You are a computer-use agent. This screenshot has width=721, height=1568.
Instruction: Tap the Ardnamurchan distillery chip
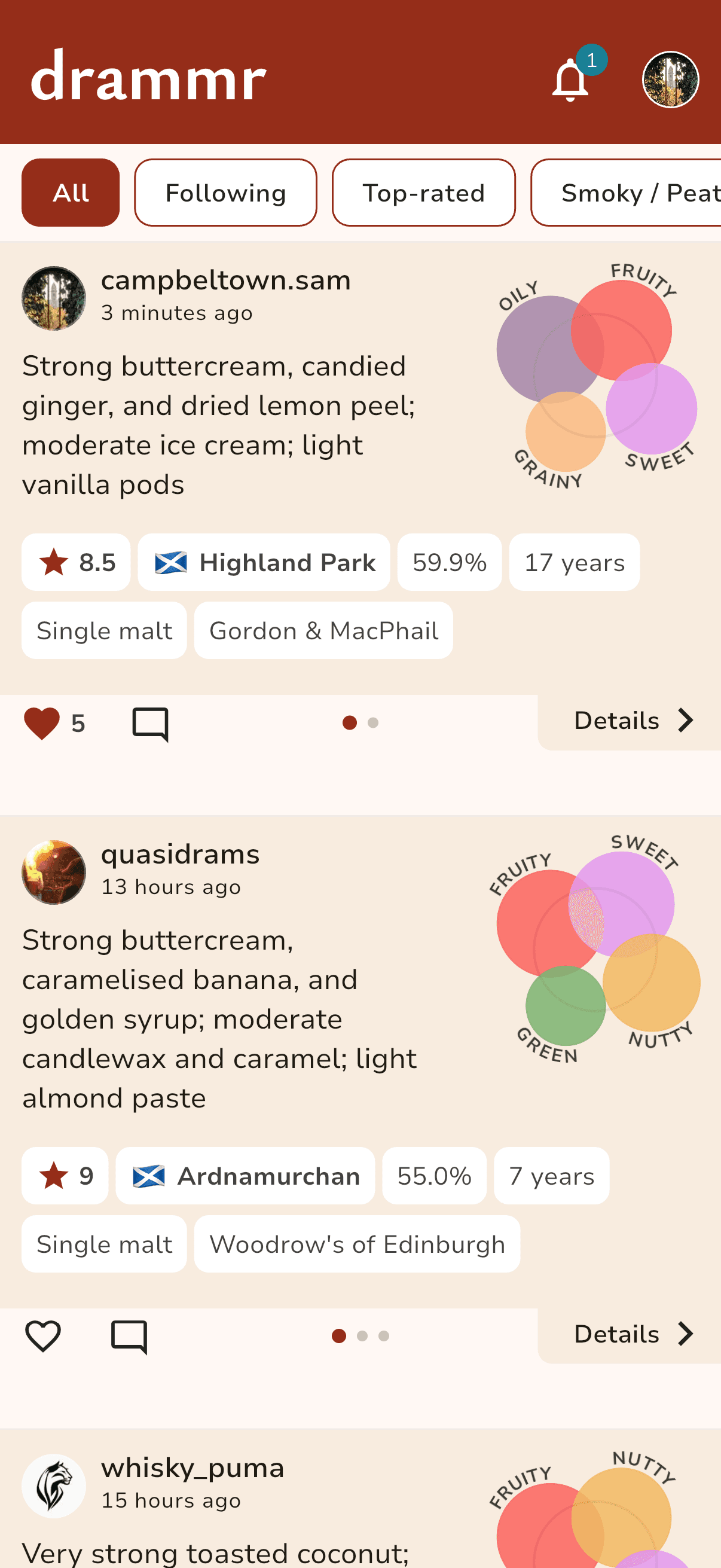coord(245,1176)
